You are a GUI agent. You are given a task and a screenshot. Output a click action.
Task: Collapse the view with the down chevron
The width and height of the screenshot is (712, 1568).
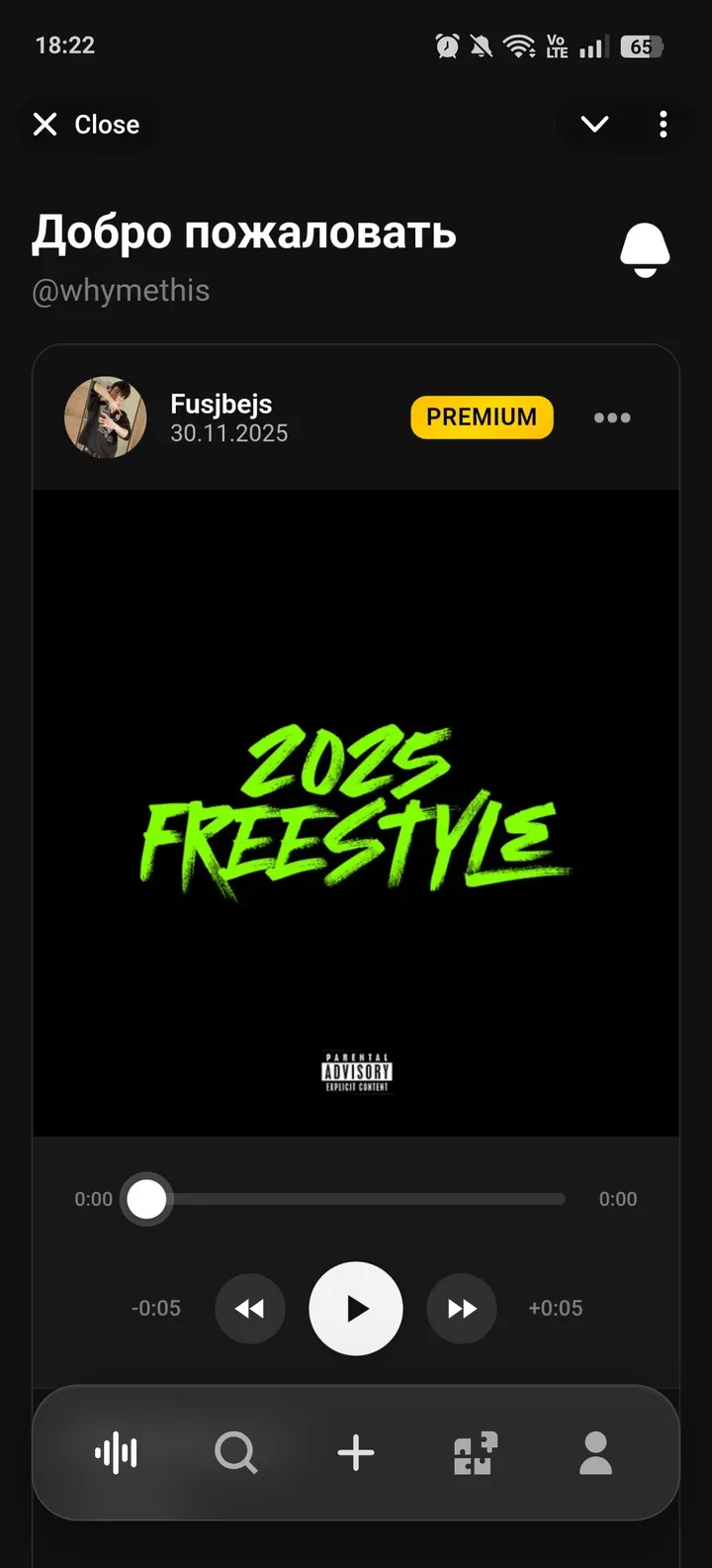594,125
